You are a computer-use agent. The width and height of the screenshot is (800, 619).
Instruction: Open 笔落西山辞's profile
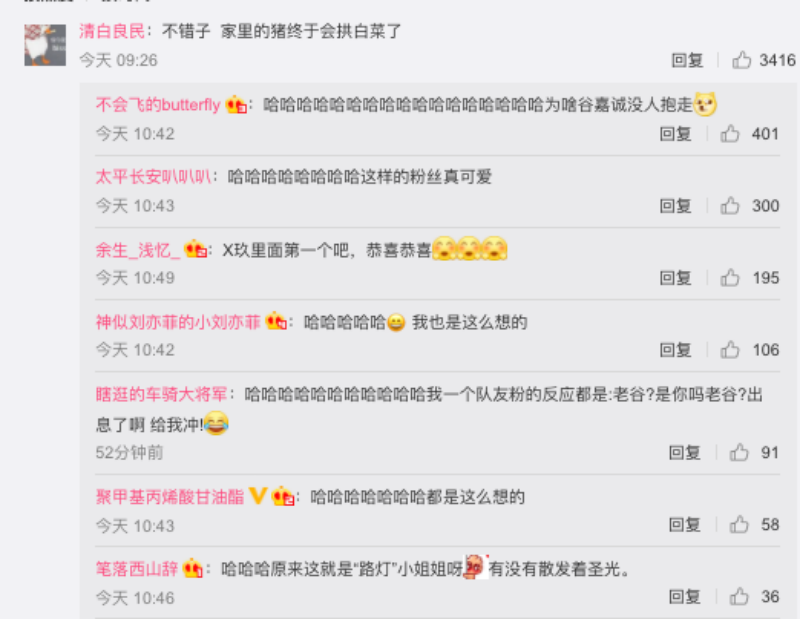(x=136, y=569)
